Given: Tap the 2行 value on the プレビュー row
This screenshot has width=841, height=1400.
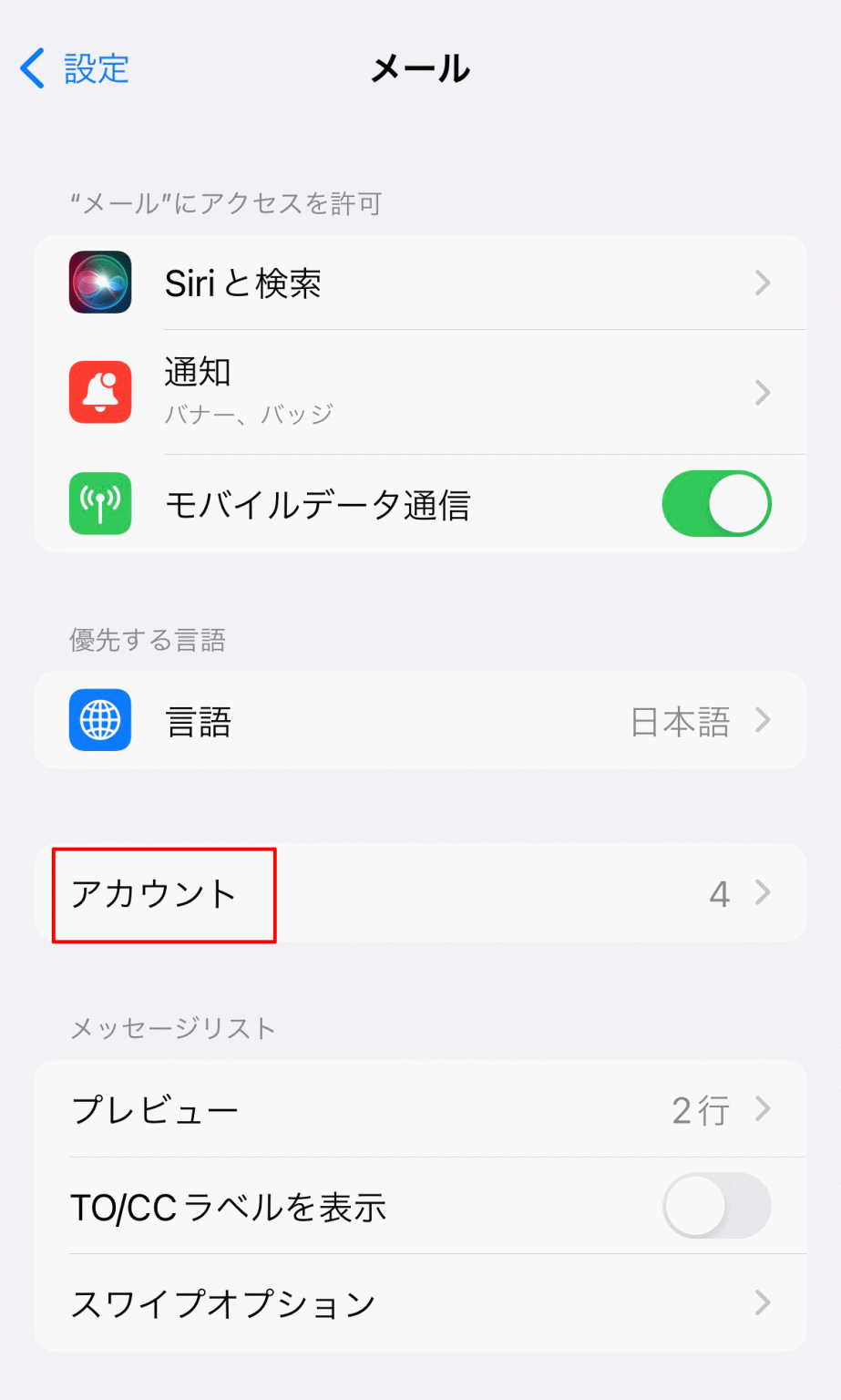Looking at the screenshot, I should coord(702,1110).
